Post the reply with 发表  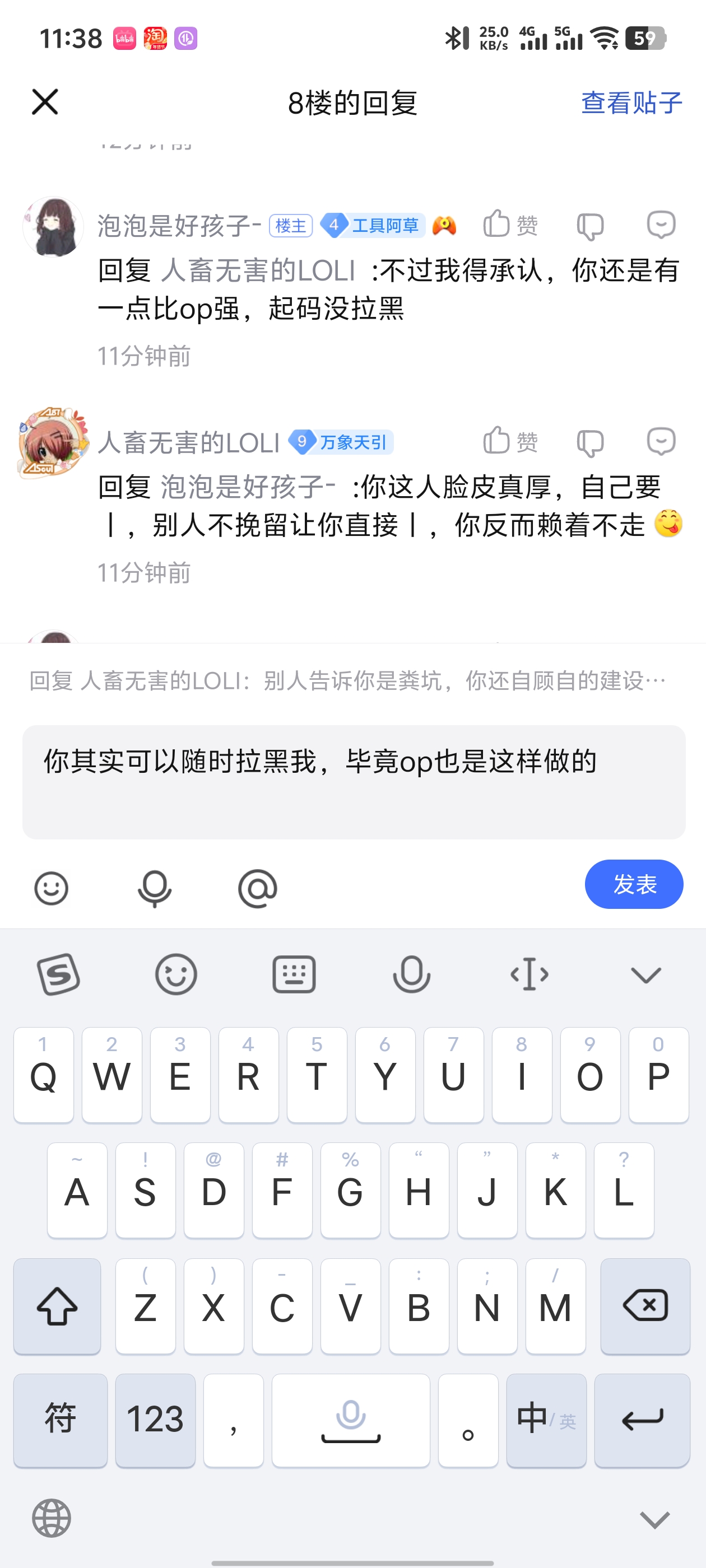click(x=634, y=884)
